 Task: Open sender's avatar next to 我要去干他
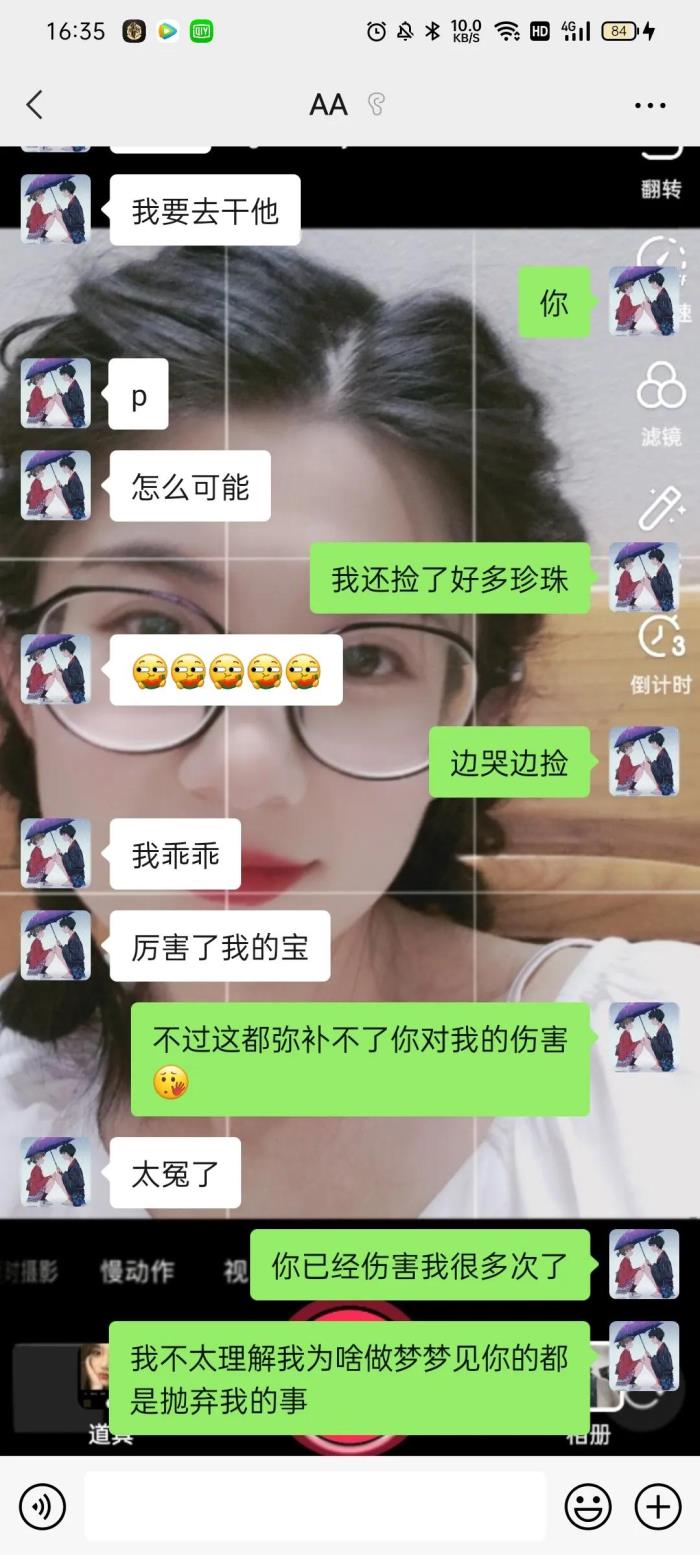(56, 210)
